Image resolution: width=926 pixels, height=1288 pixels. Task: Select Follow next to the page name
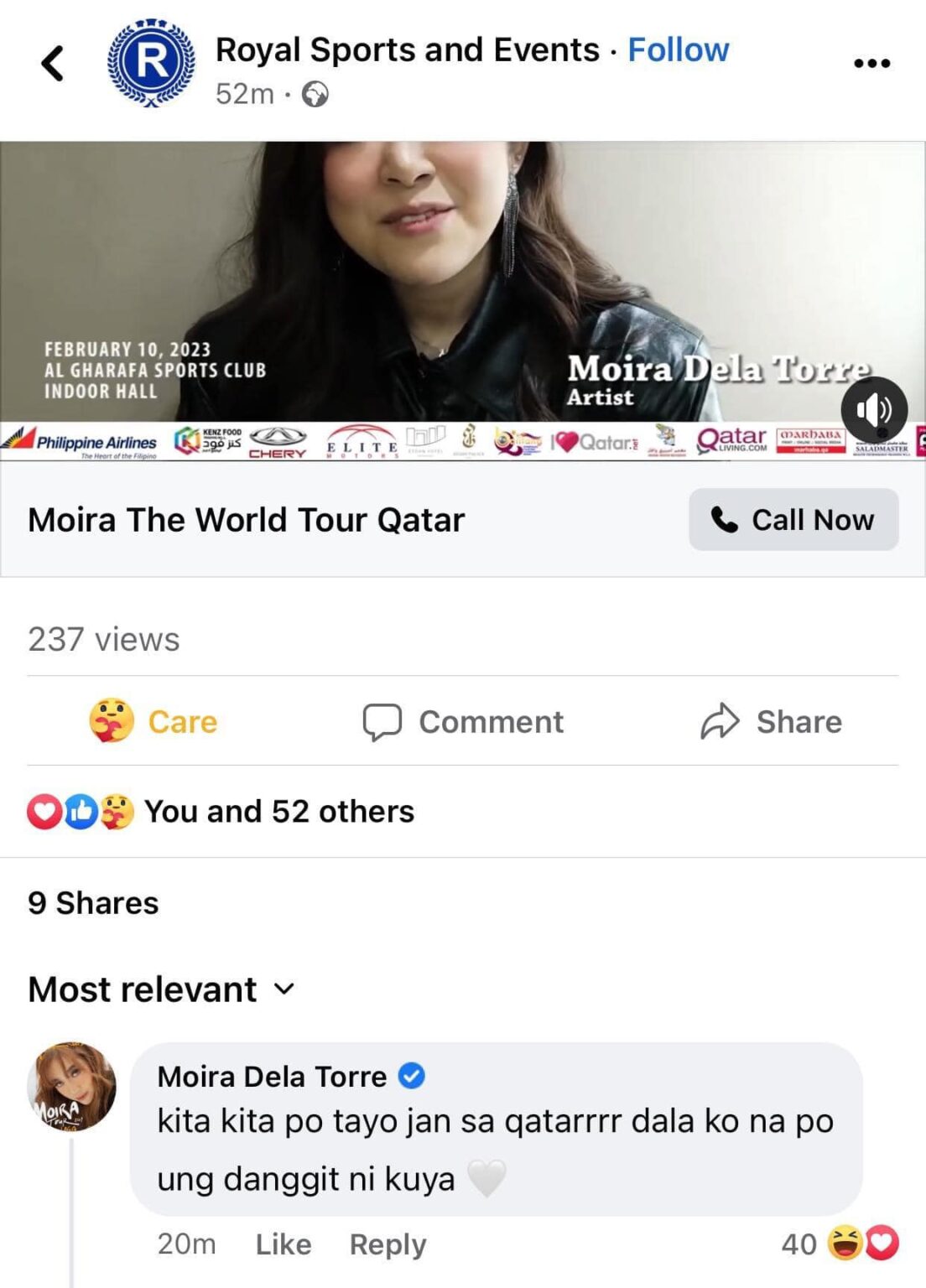678,49
